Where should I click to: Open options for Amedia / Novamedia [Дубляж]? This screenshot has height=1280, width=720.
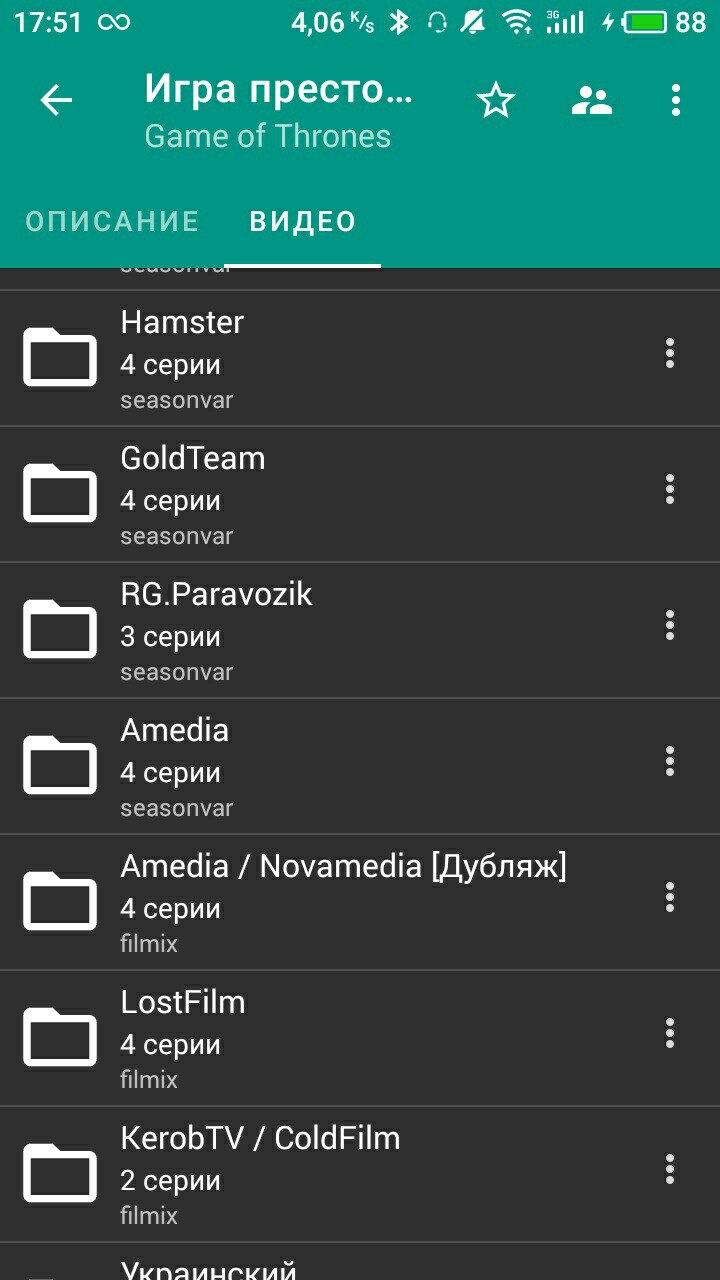point(670,897)
